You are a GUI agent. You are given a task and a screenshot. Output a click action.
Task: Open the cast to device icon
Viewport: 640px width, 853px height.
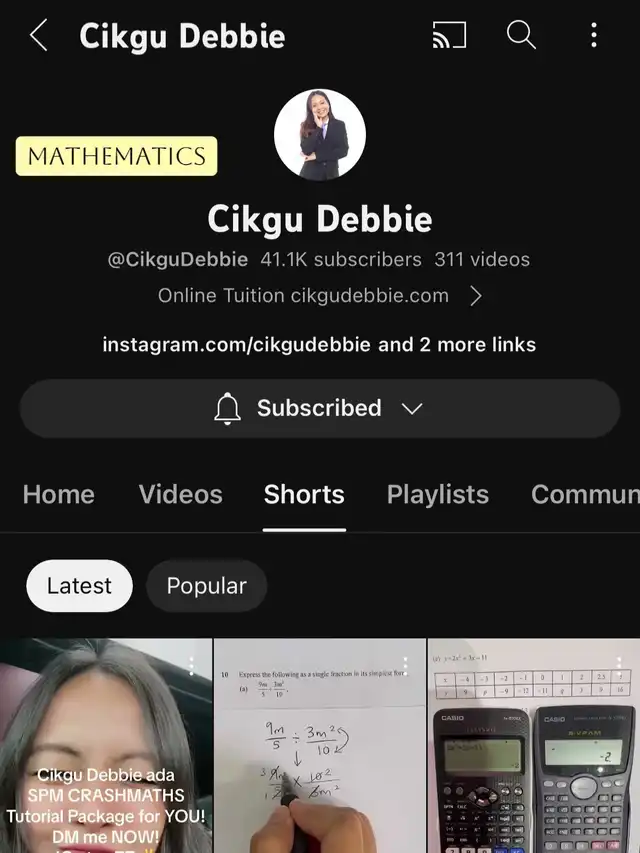pyautogui.click(x=449, y=36)
